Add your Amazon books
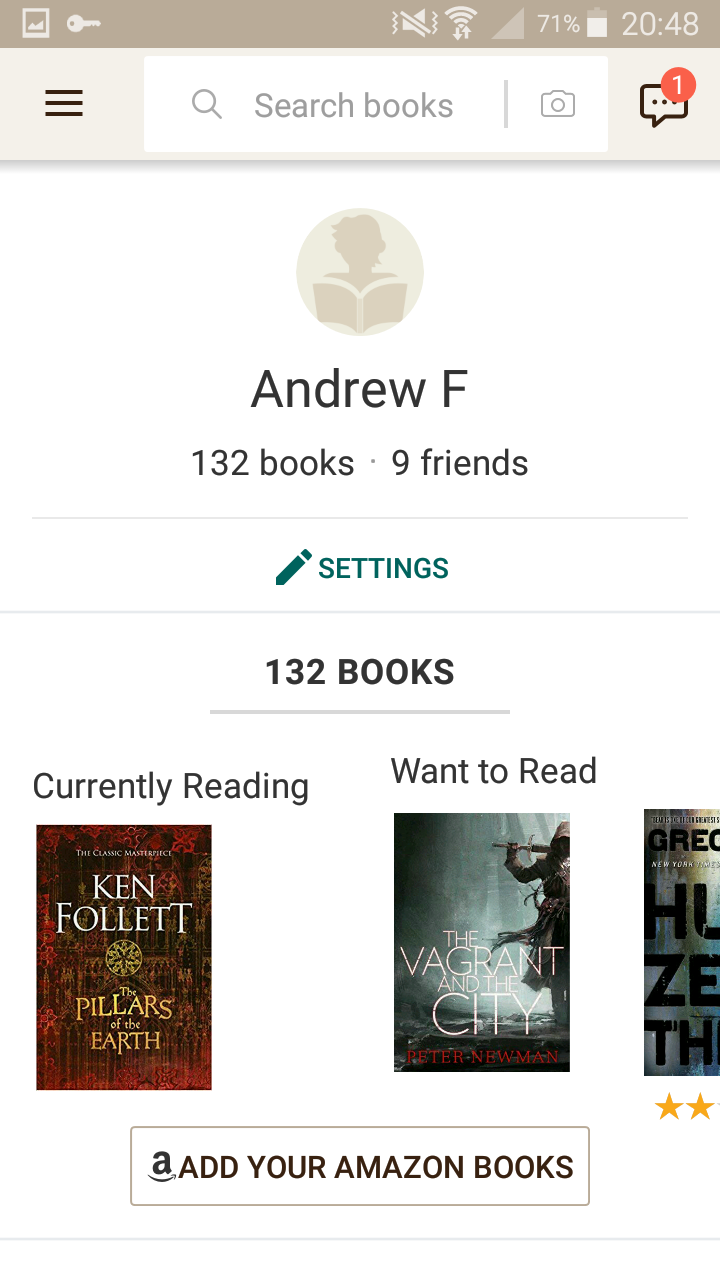Viewport: 720px width, 1280px height. (x=360, y=1166)
